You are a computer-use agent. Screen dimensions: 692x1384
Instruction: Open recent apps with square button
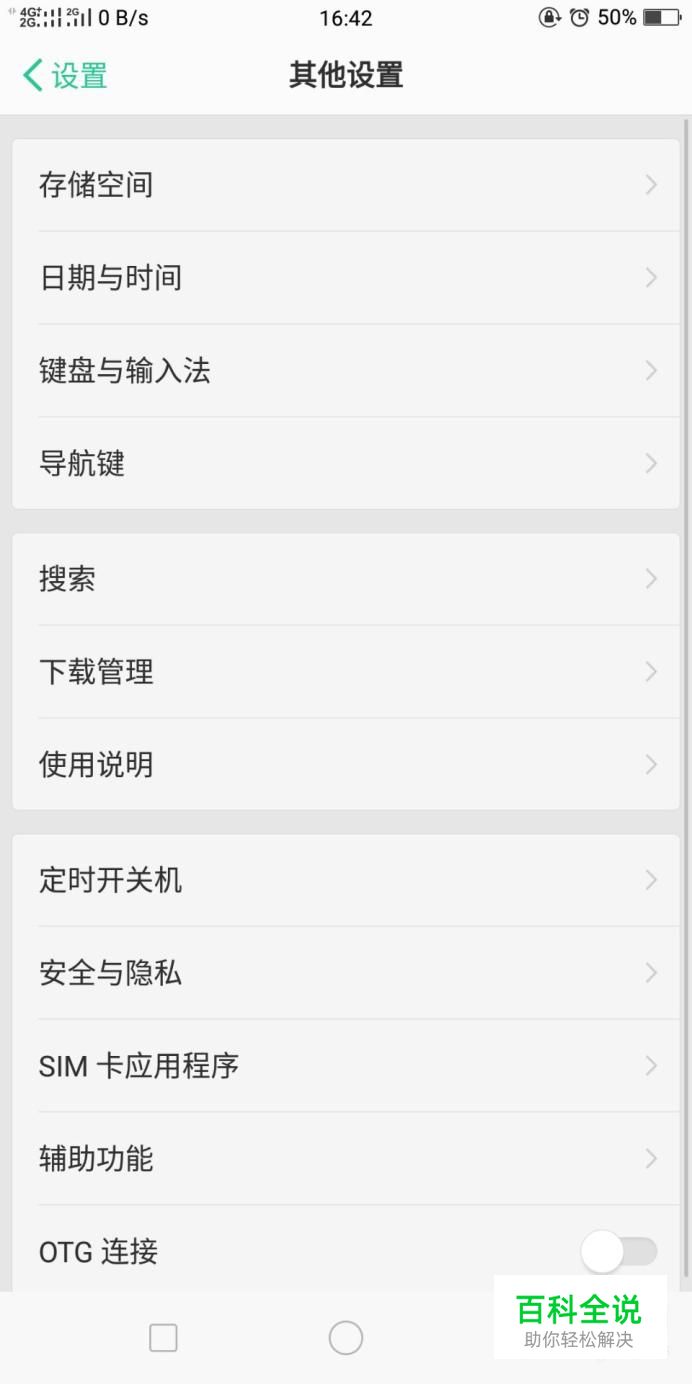[163, 1338]
